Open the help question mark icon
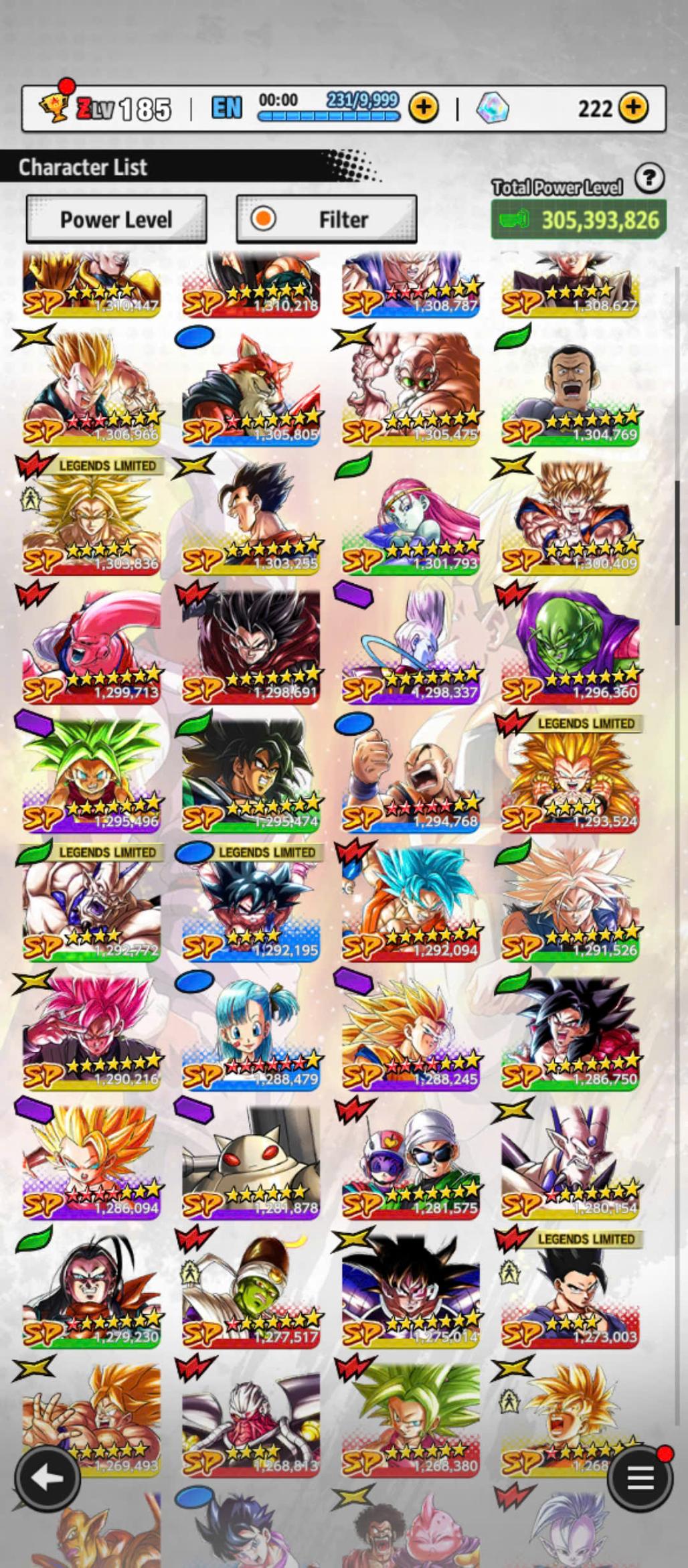This screenshot has width=688, height=1568. 649,179
